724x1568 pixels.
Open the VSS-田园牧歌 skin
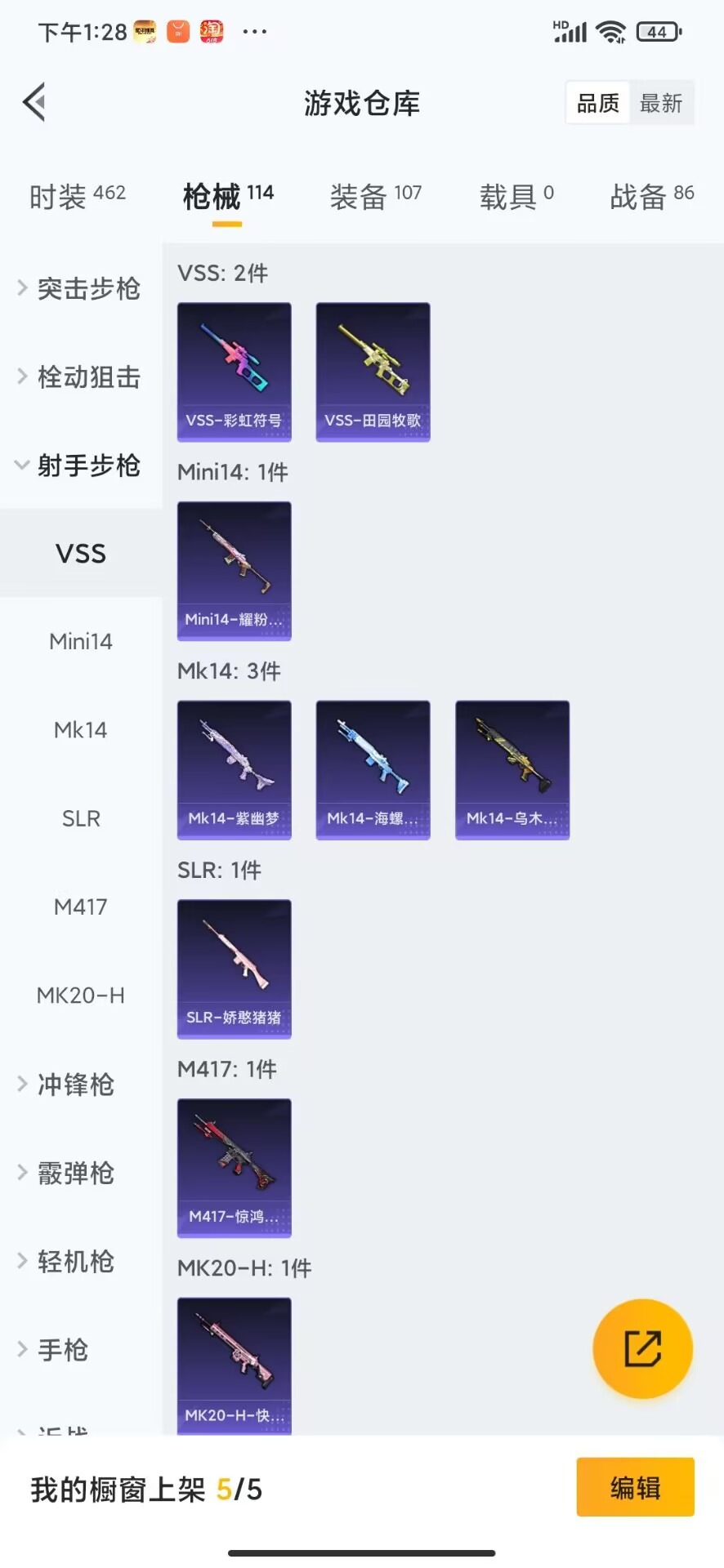tap(373, 372)
